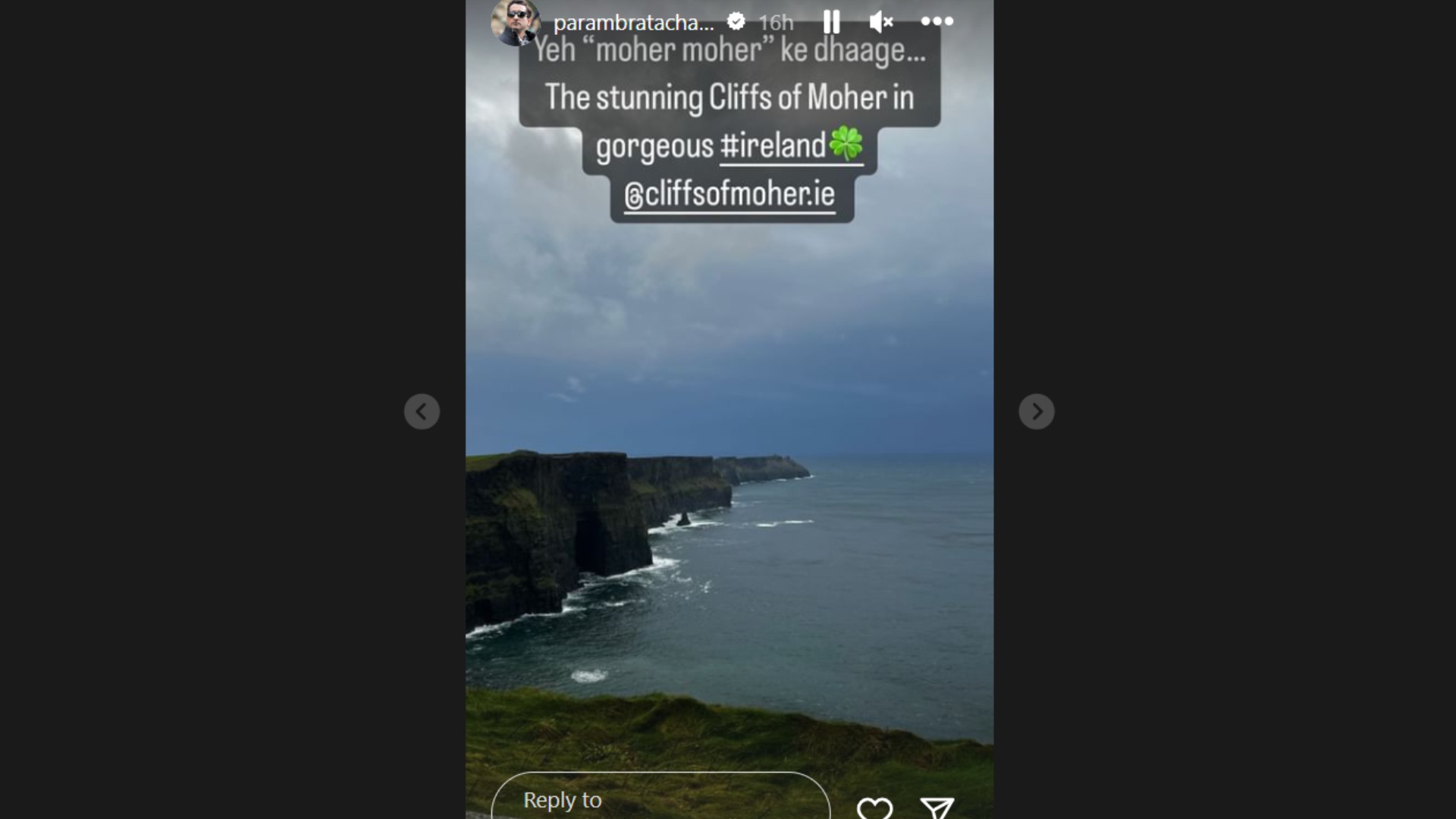Unmute the story audio
The image size is (1456, 819).
pyautogui.click(x=880, y=22)
